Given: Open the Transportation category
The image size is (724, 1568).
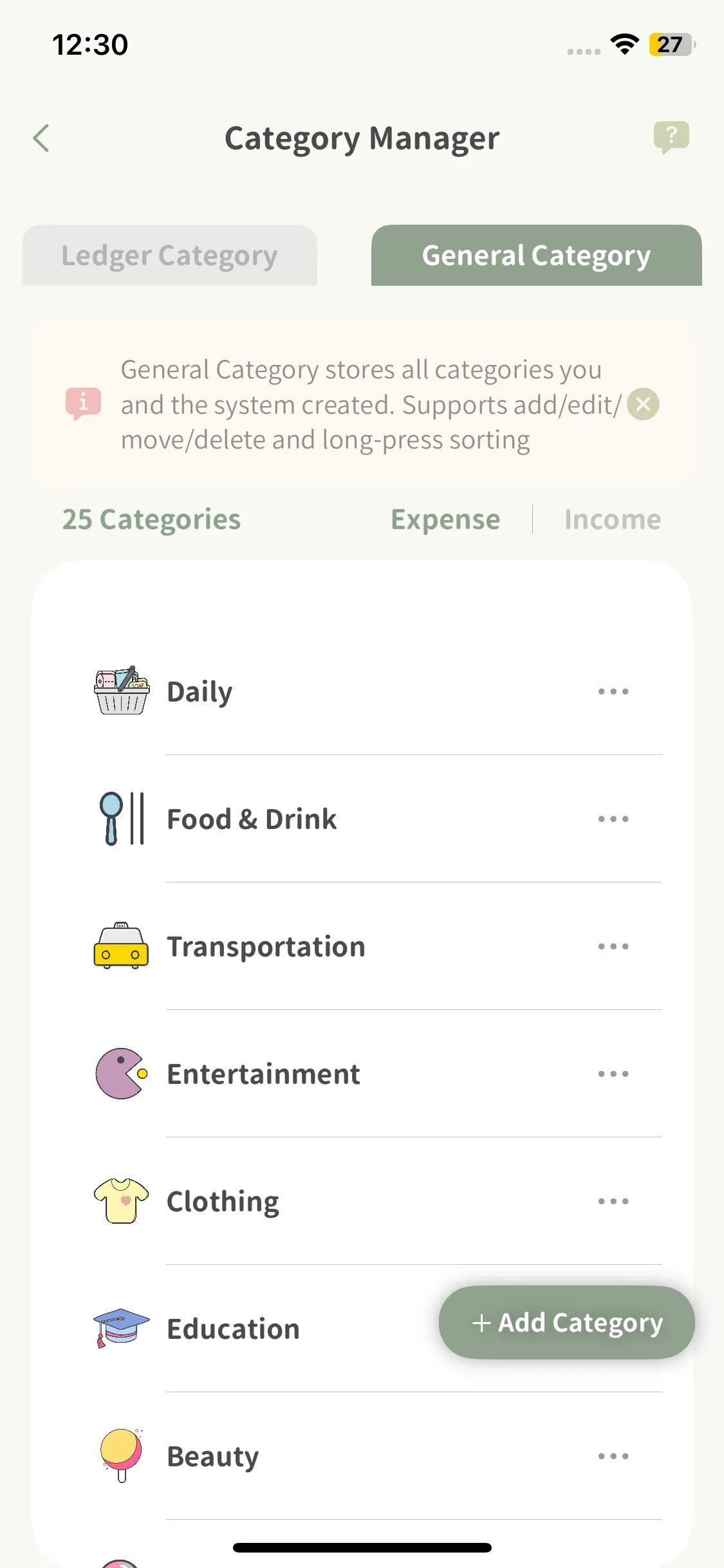Looking at the screenshot, I should pos(265,947).
